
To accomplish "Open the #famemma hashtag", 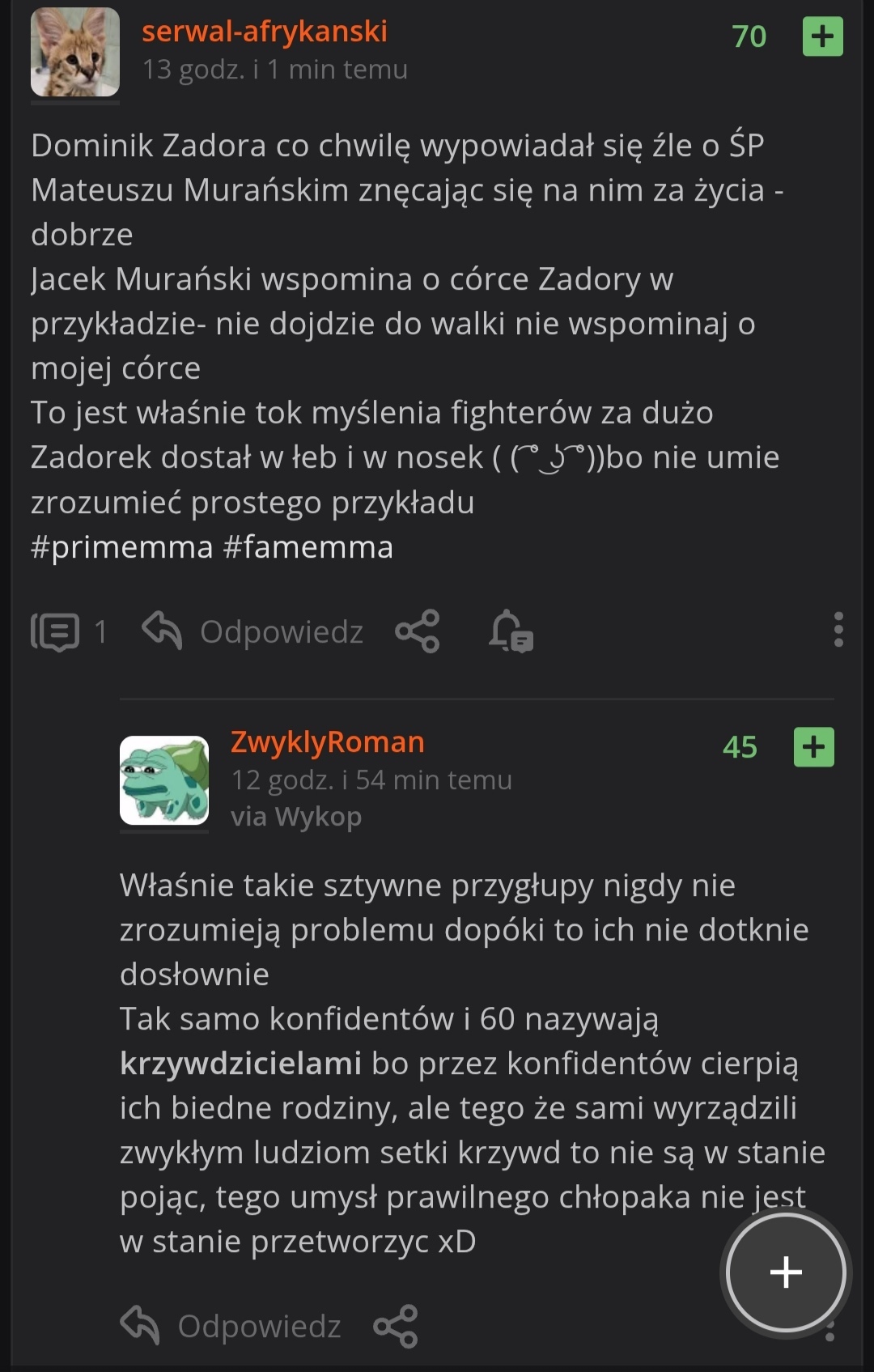I will [x=308, y=547].
